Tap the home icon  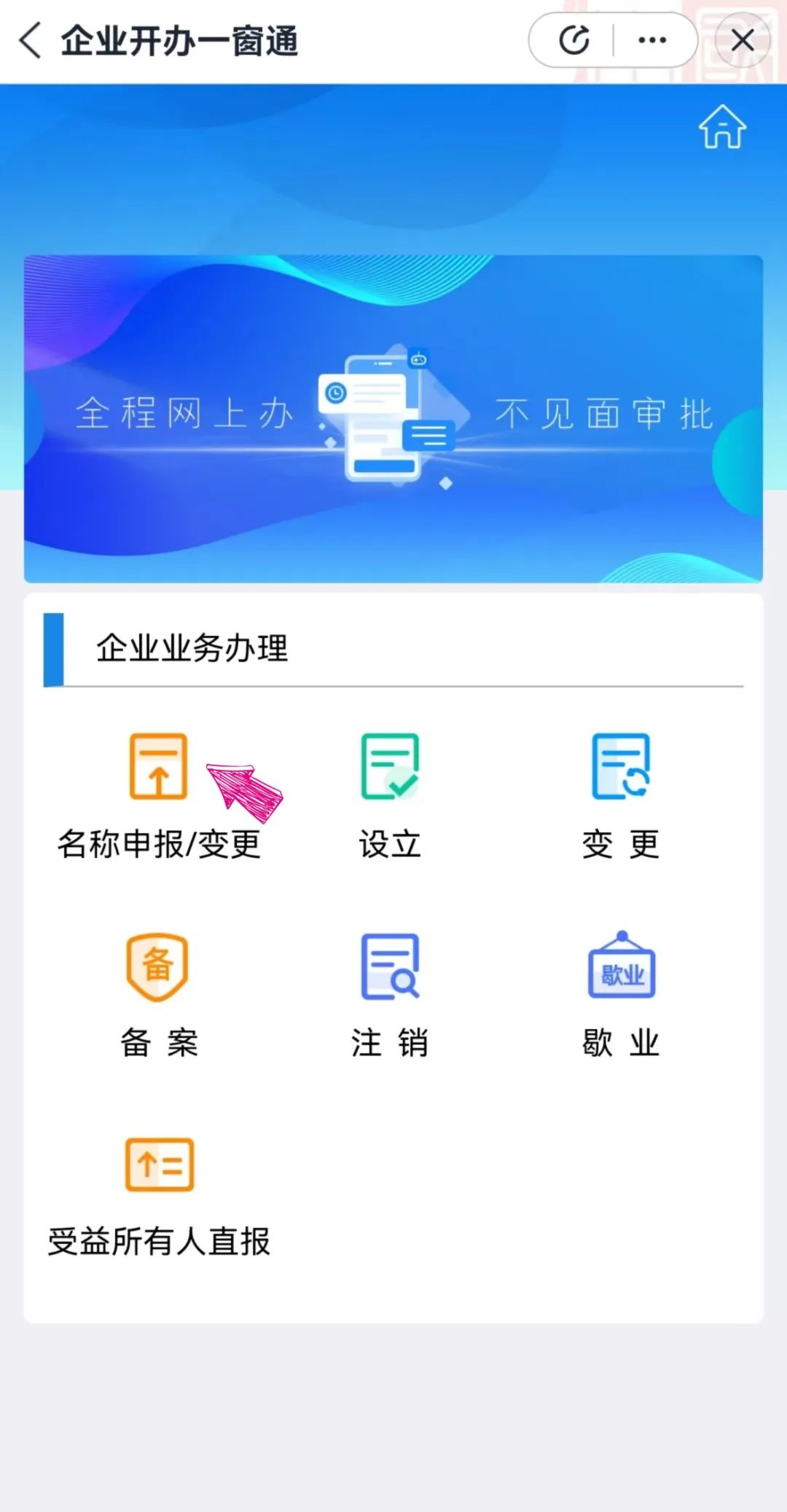[x=722, y=127]
